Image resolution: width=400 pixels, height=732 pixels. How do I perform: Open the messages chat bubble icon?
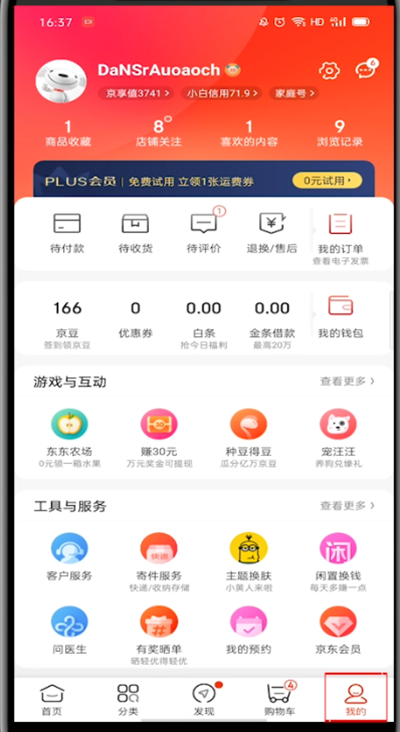(x=366, y=70)
